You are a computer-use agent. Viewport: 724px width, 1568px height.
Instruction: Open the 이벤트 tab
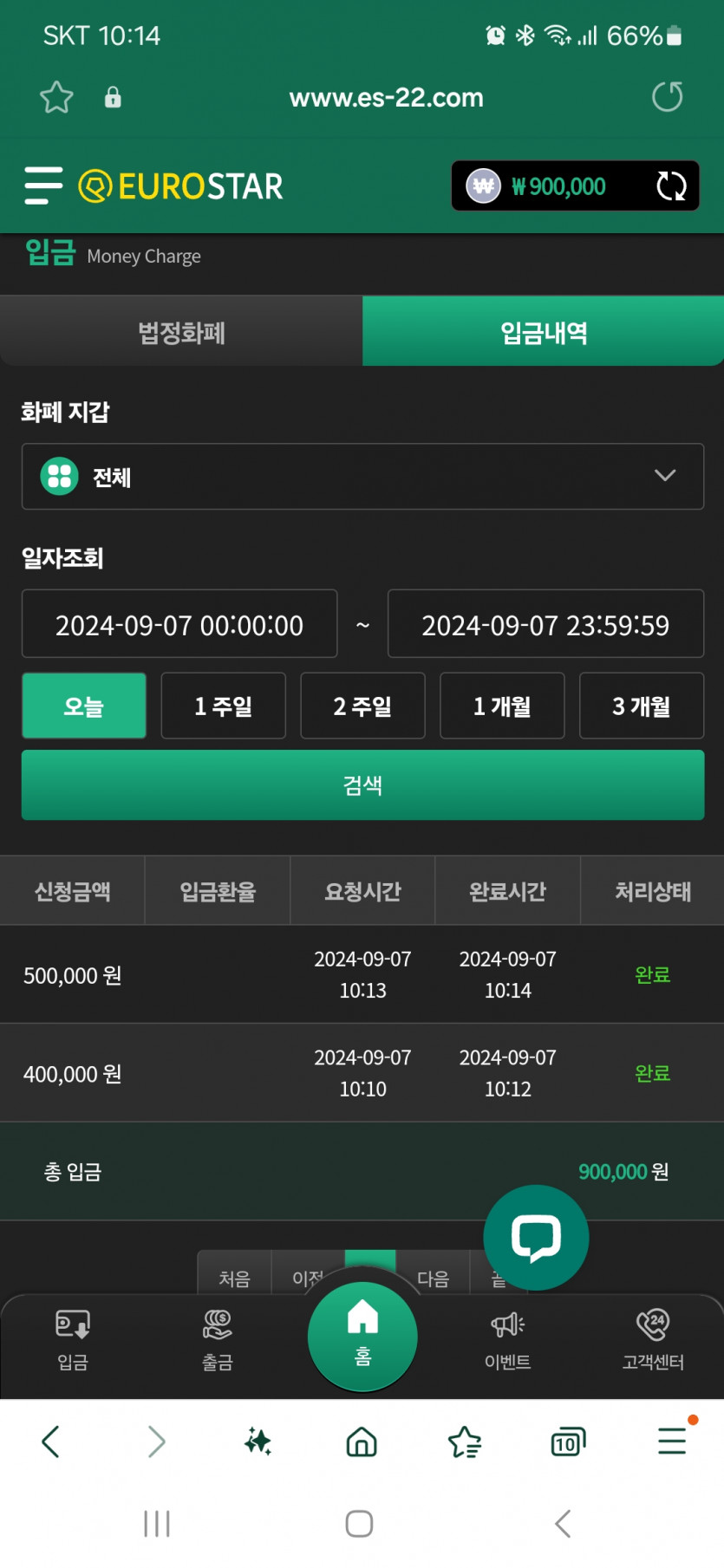click(x=507, y=1340)
